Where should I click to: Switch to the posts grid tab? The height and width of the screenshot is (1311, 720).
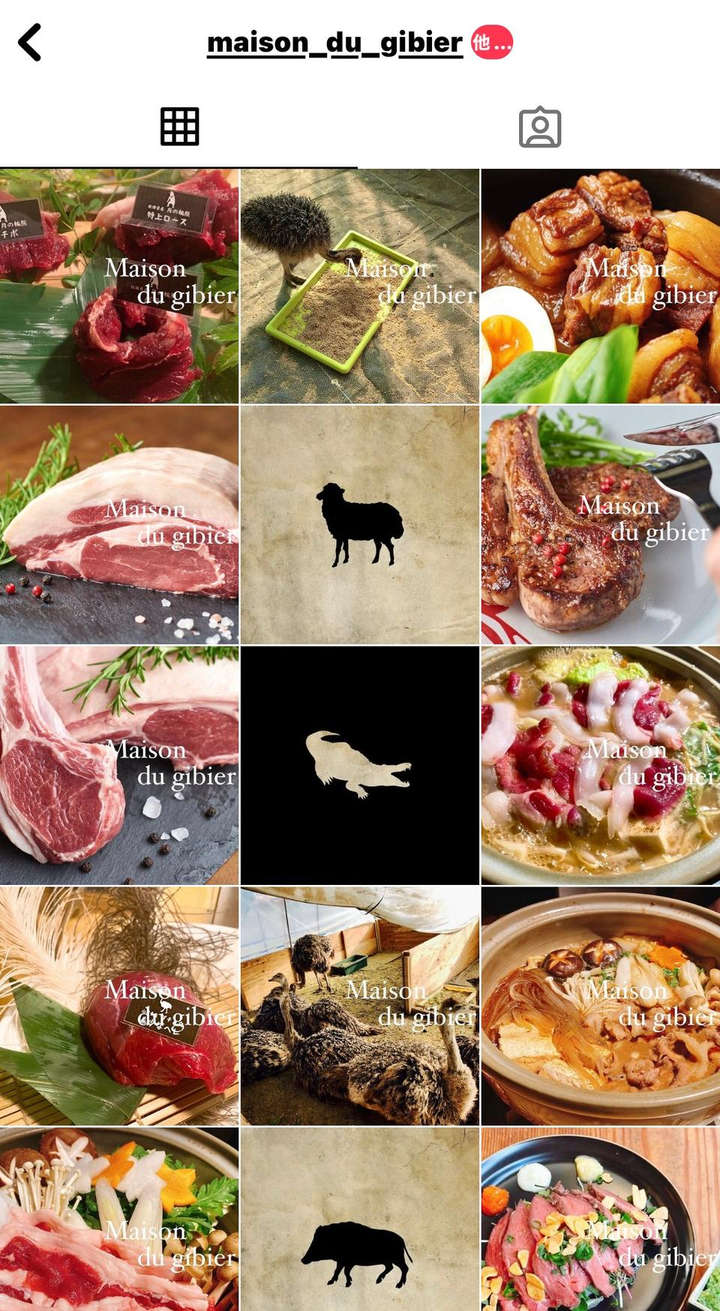[180, 127]
